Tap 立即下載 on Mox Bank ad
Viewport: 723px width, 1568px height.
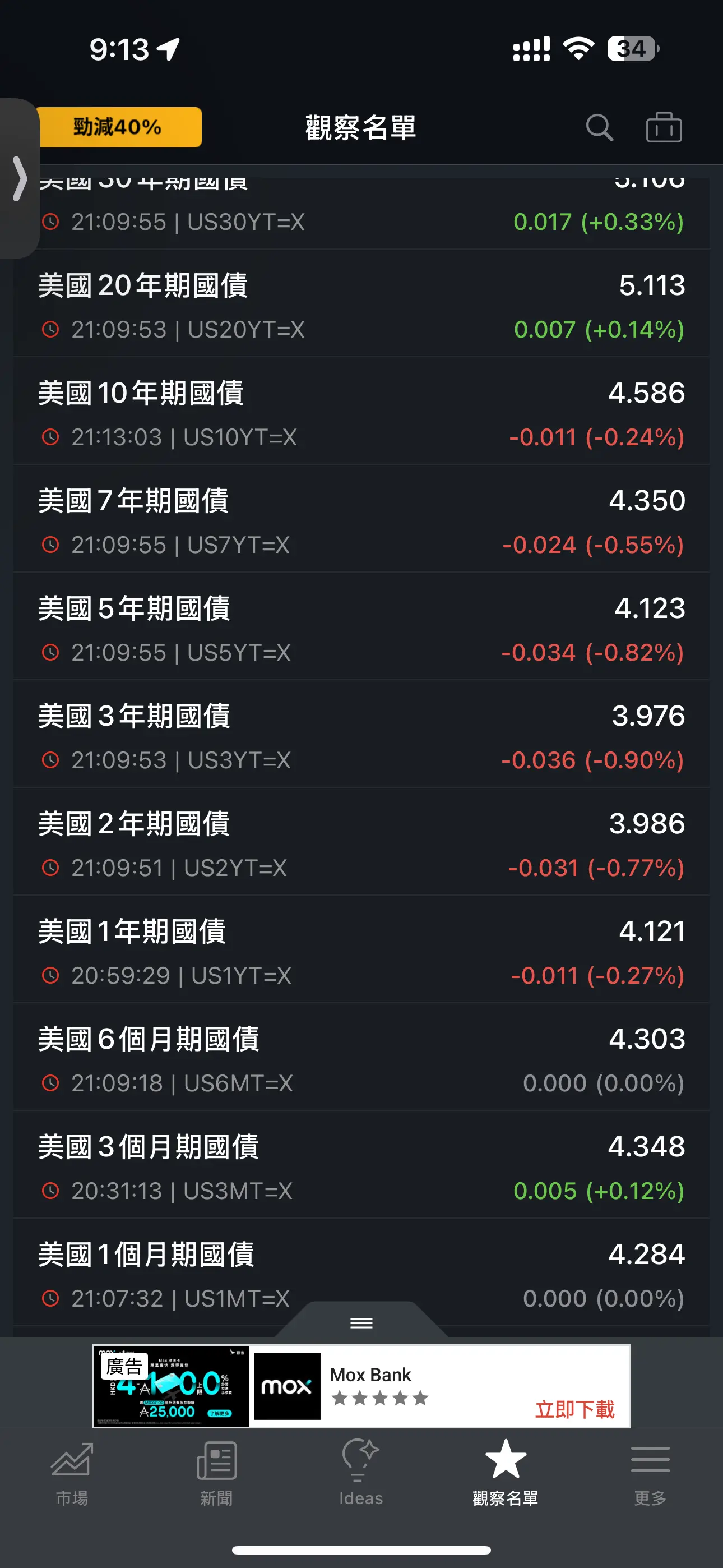click(x=574, y=1409)
